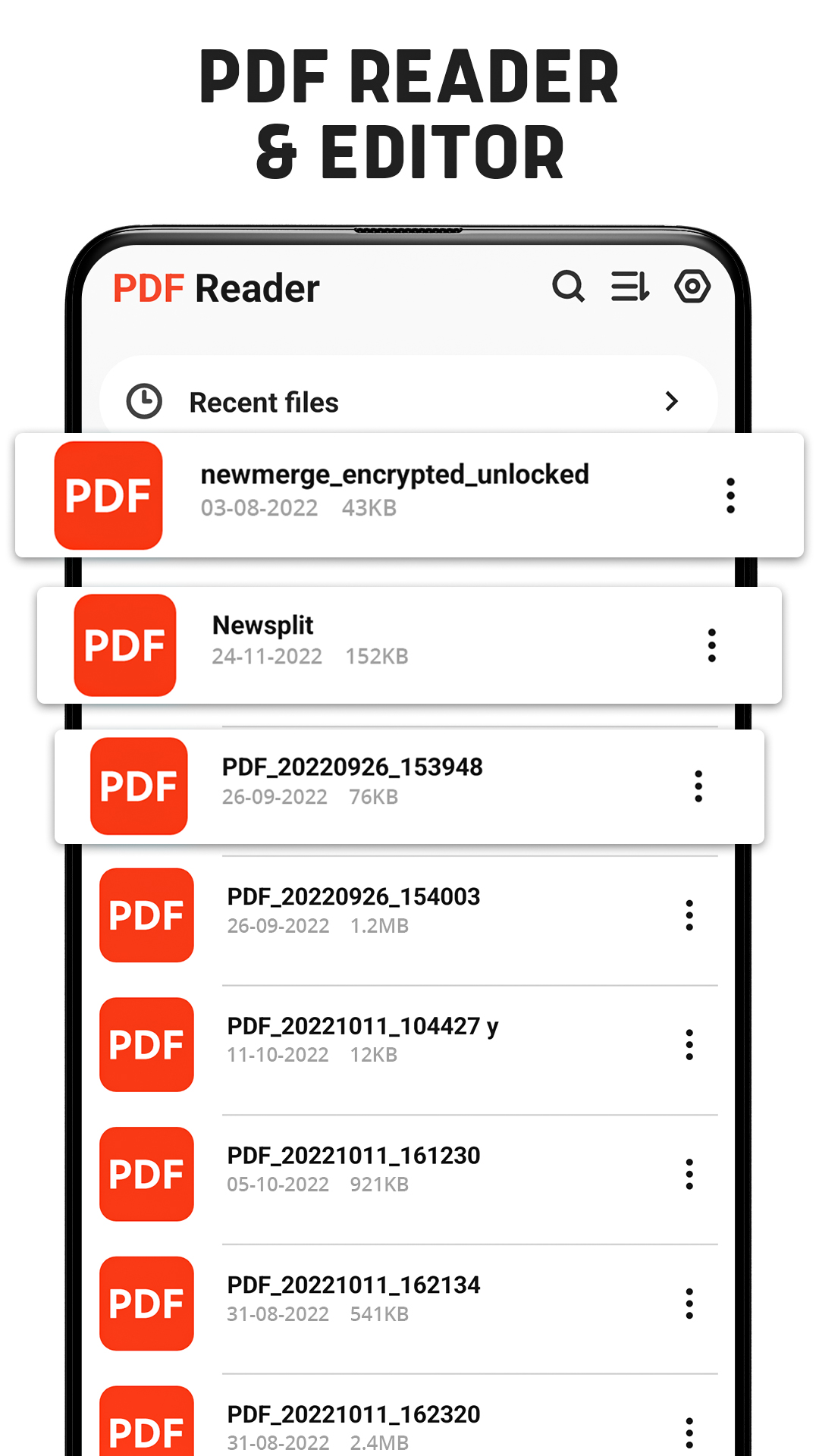Open options menu for PDF_20220926_153948
This screenshot has height=1456, width=819.
[698, 787]
